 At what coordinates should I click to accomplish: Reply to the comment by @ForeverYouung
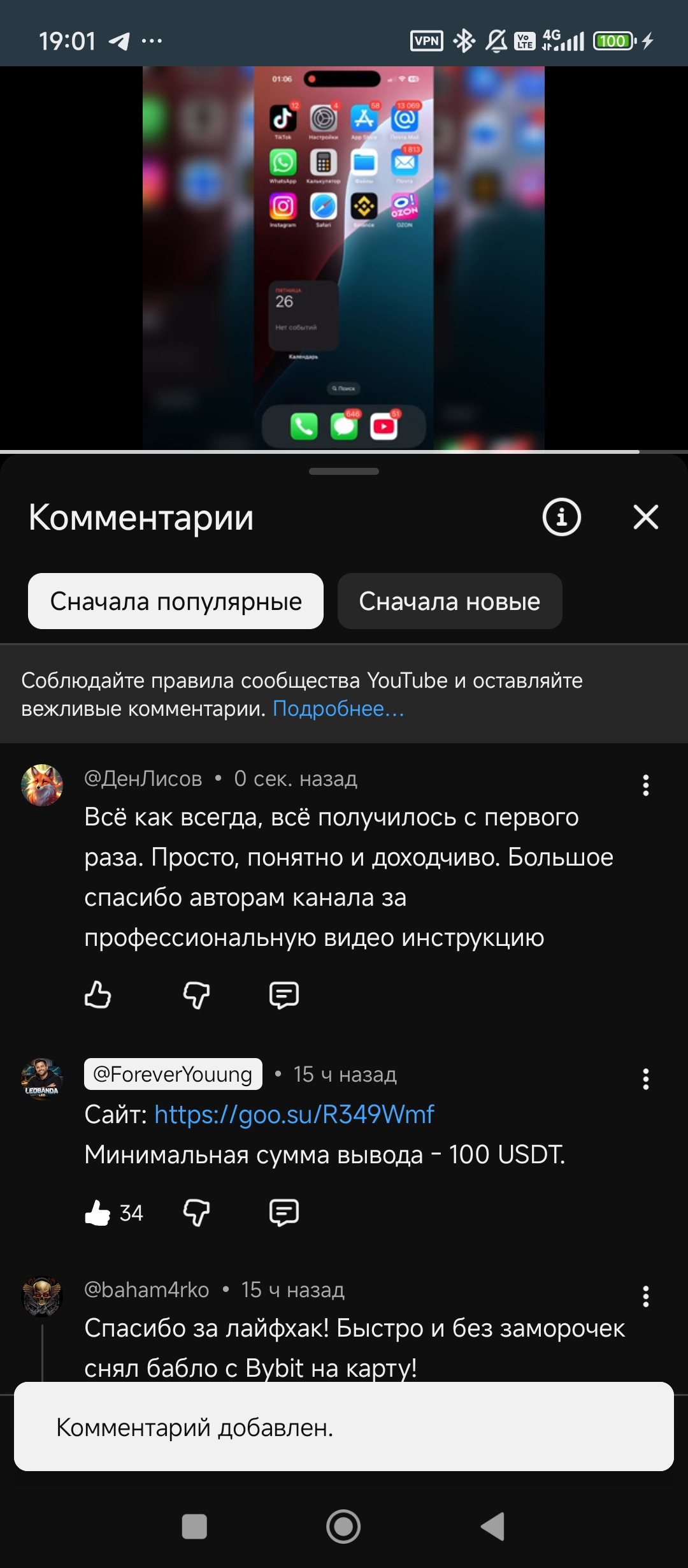283,1212
